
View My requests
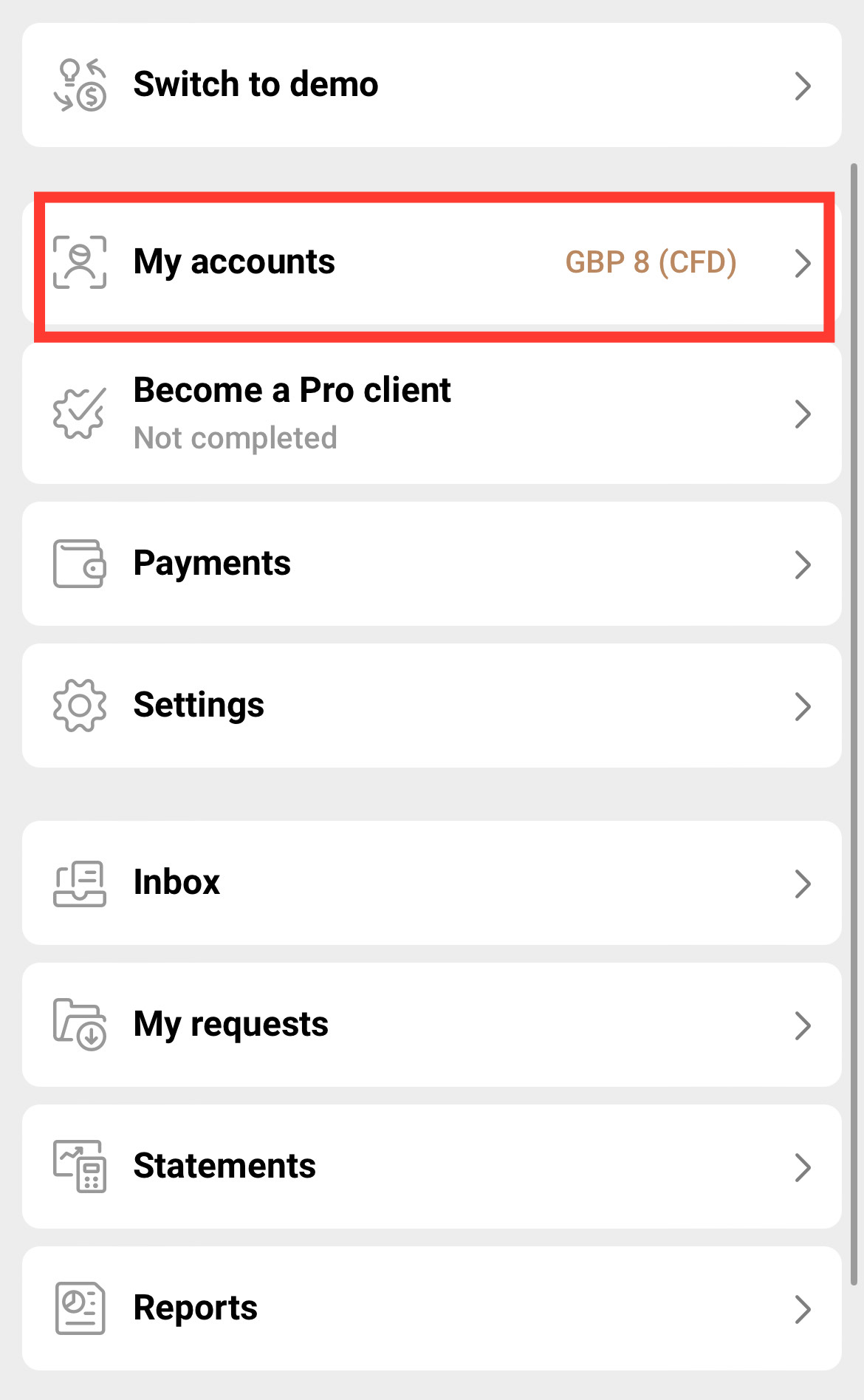[x=432, y=1025]
